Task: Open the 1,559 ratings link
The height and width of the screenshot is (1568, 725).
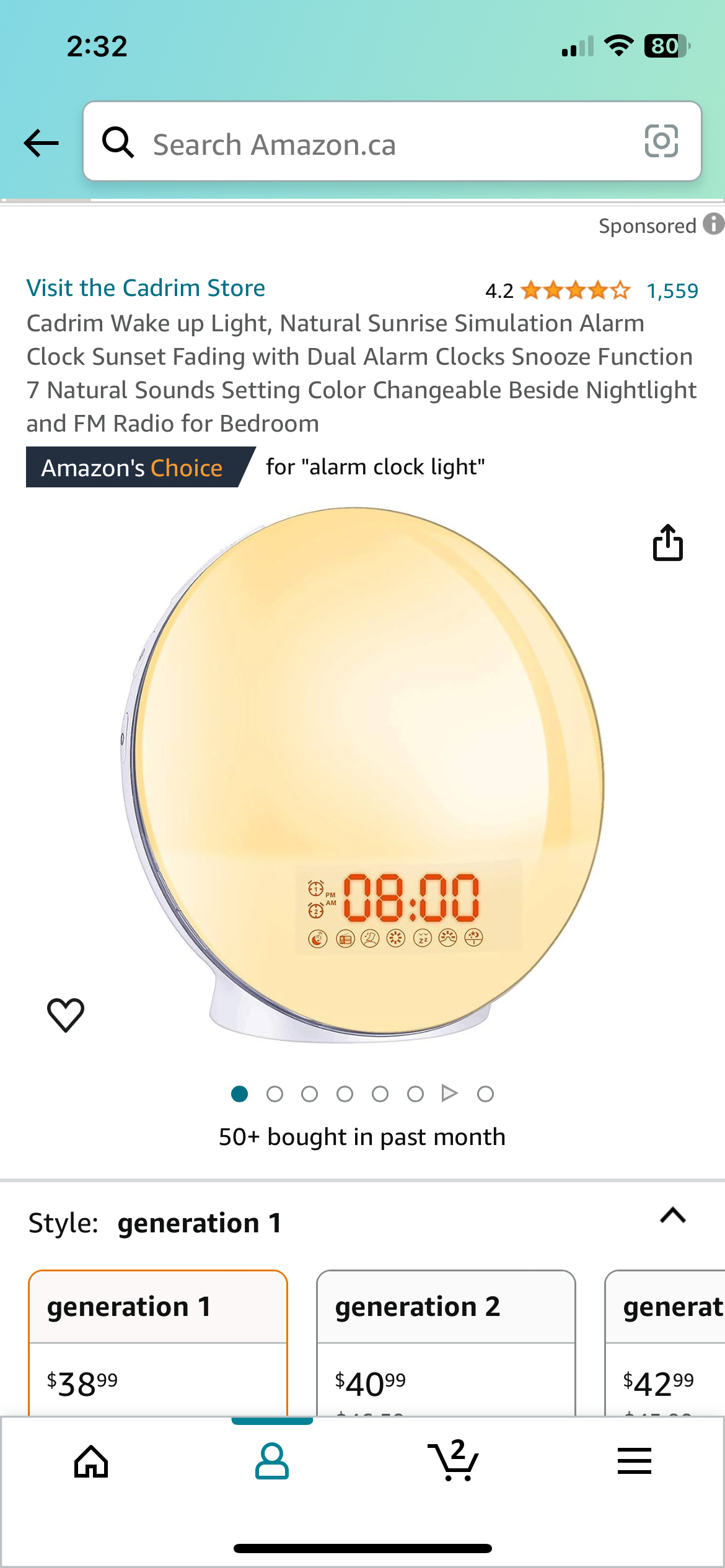Action: point(672,290)
